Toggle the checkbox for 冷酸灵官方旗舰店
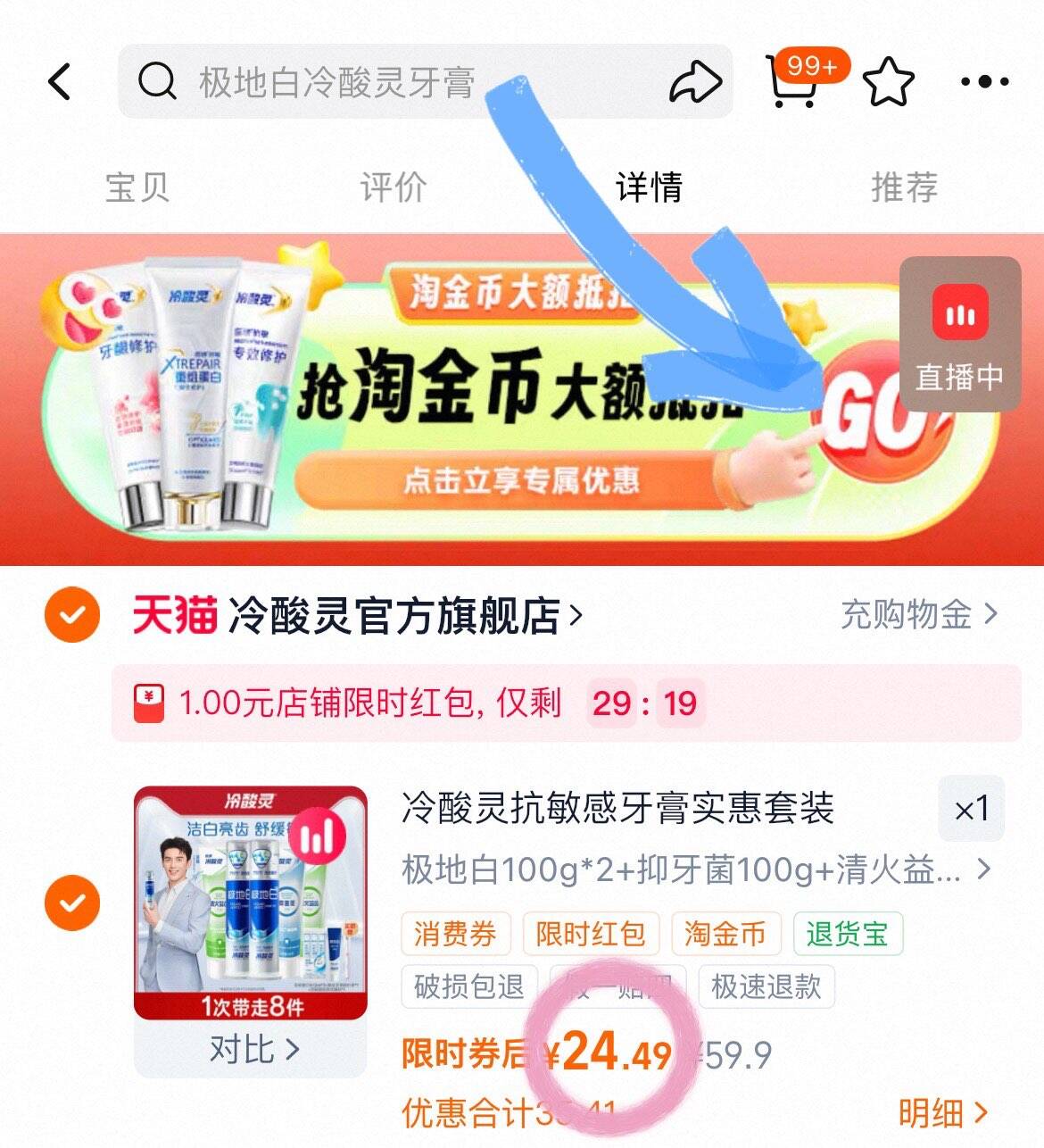Viewport: 1044px width, 1148px height. click(x=72, y=615)
